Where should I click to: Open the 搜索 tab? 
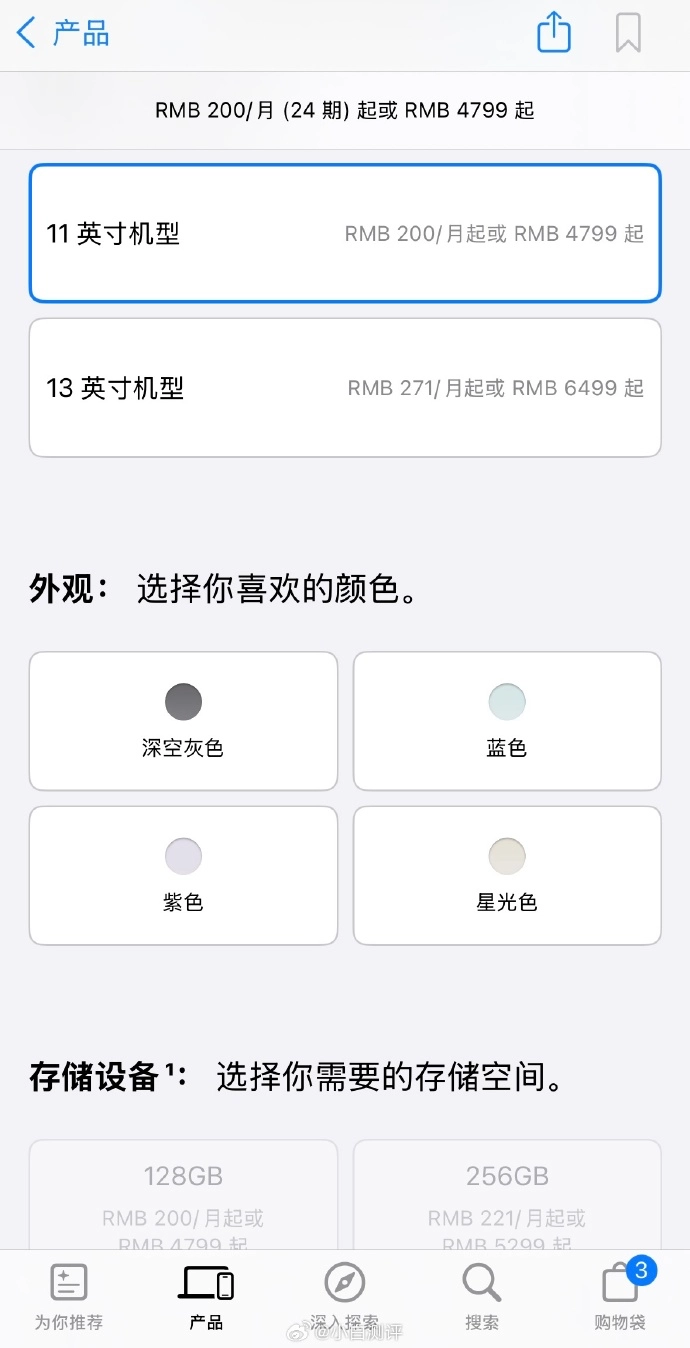tap(482, 1296)
